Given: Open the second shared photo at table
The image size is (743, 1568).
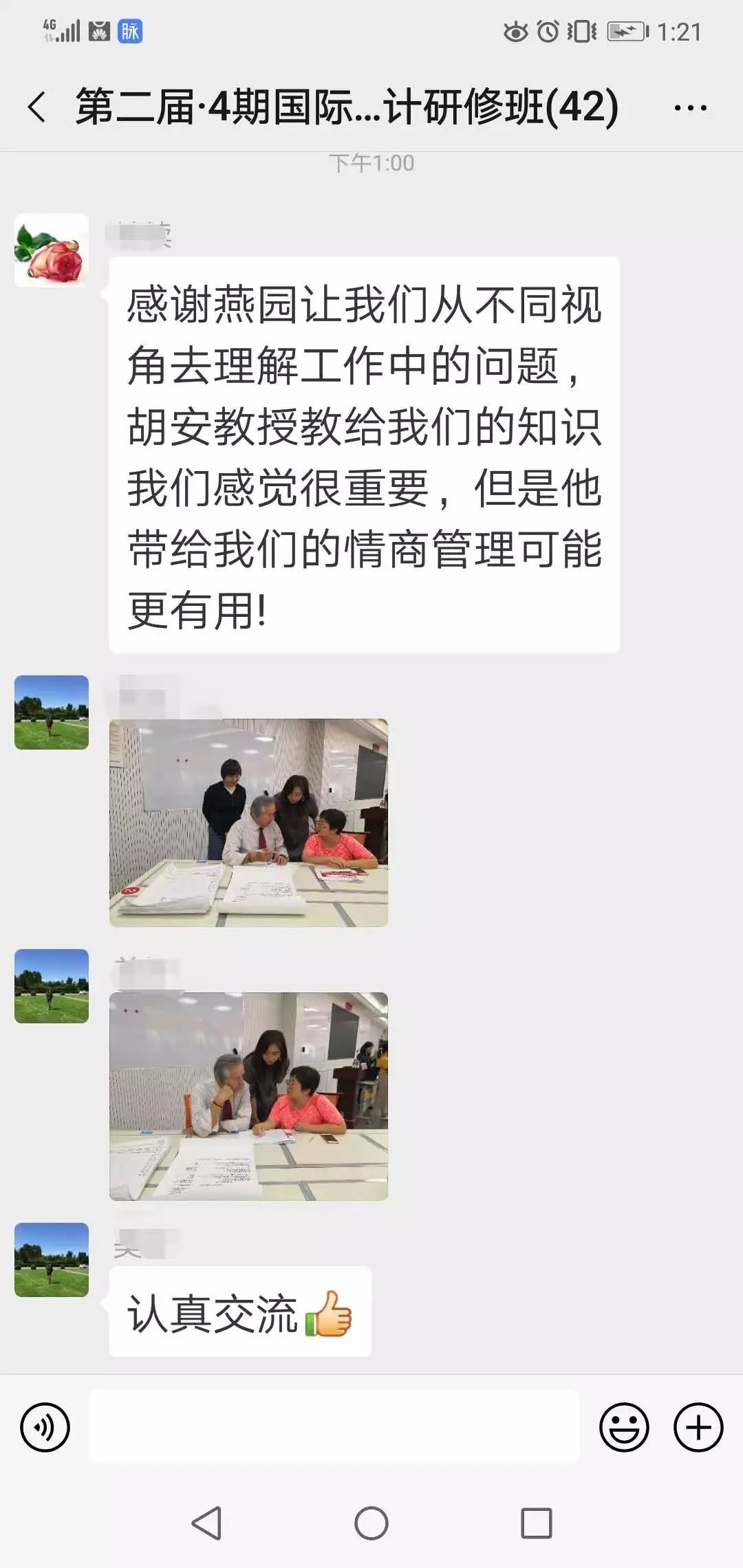Looking at the screenshot, I should (248, 1096).
